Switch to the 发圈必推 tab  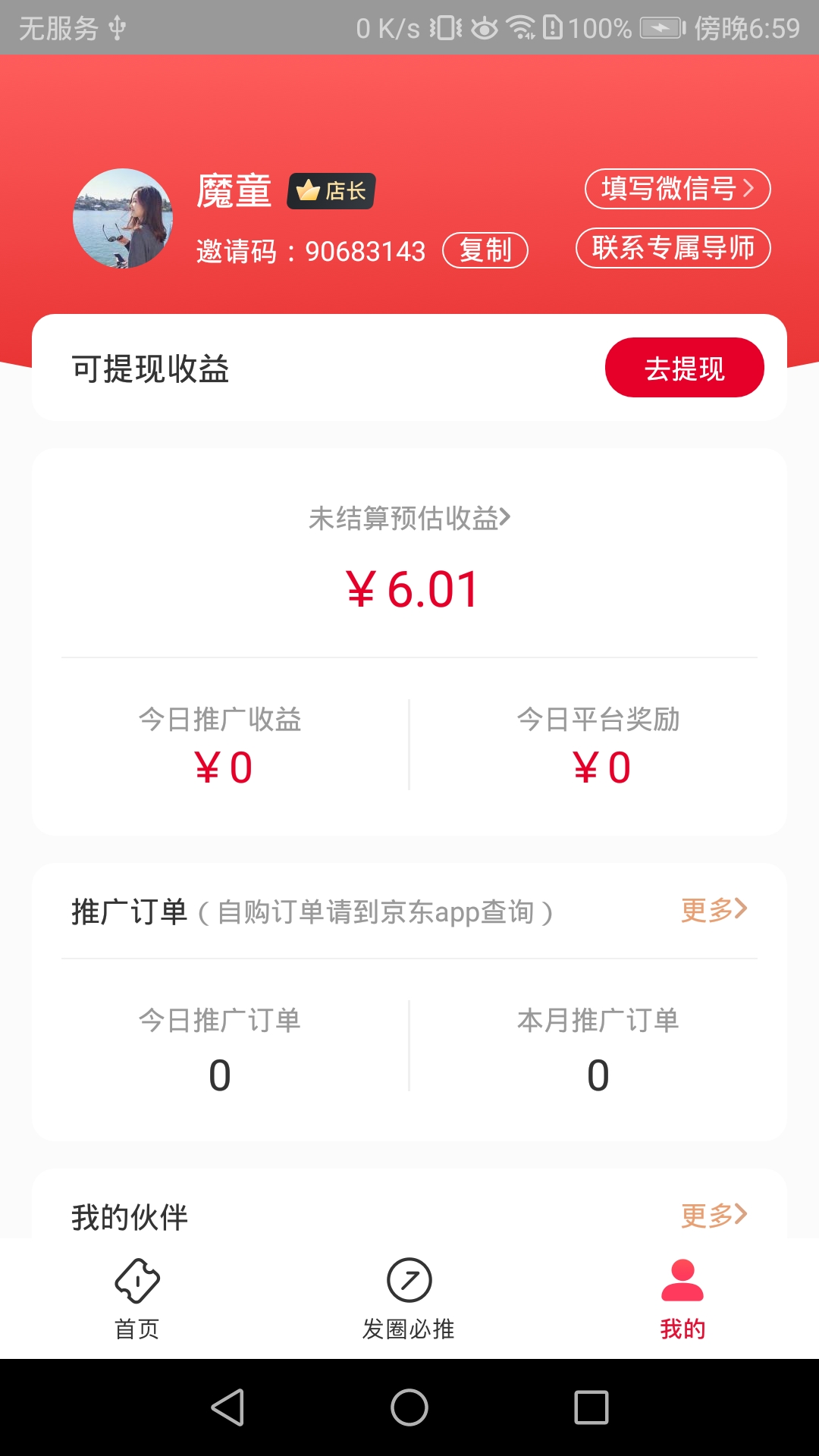[x=409, y=1298]
